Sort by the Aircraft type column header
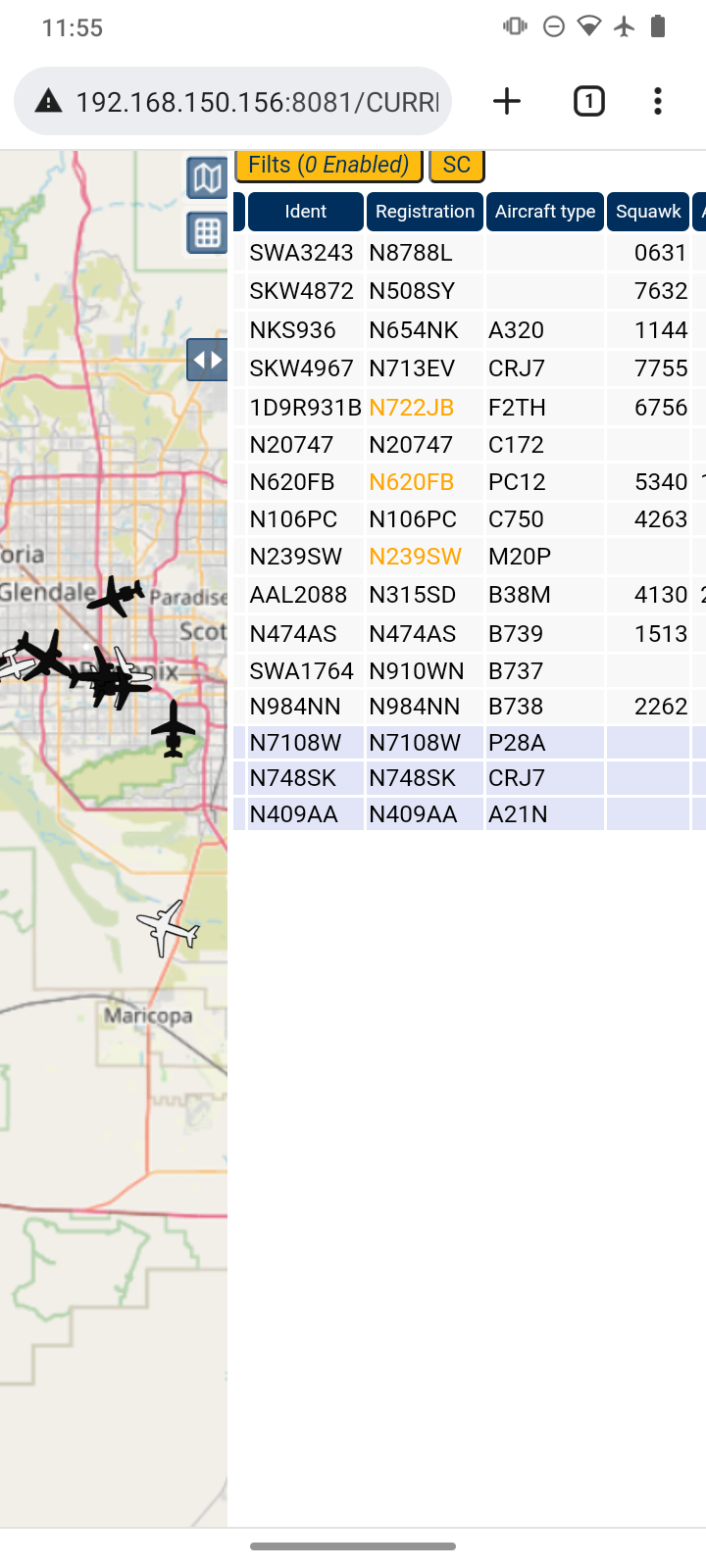706x1568 pixels. (545, 212)
